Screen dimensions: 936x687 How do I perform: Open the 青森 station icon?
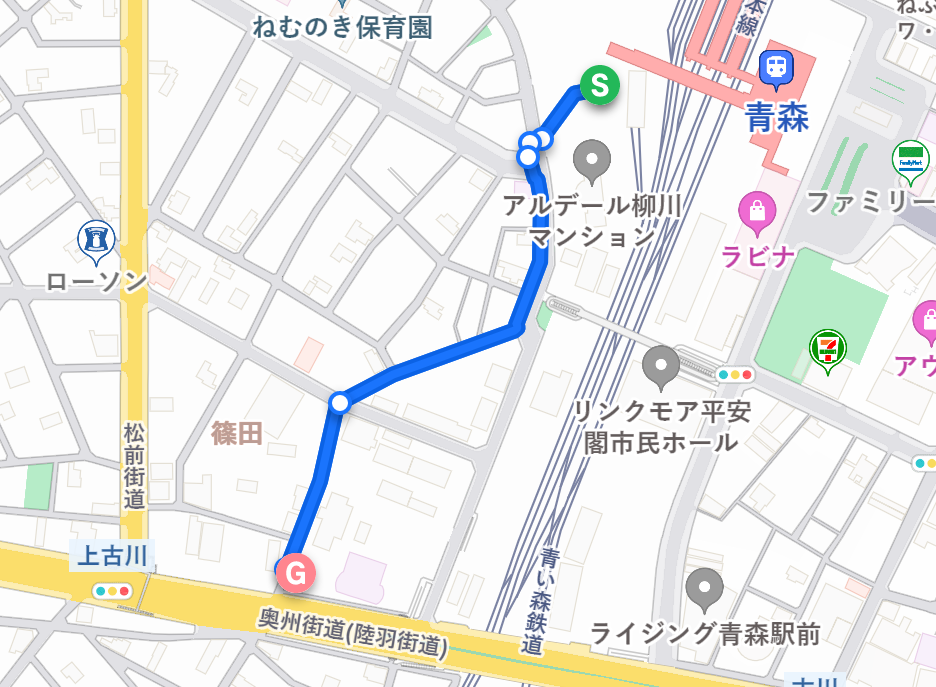(776, 67)
